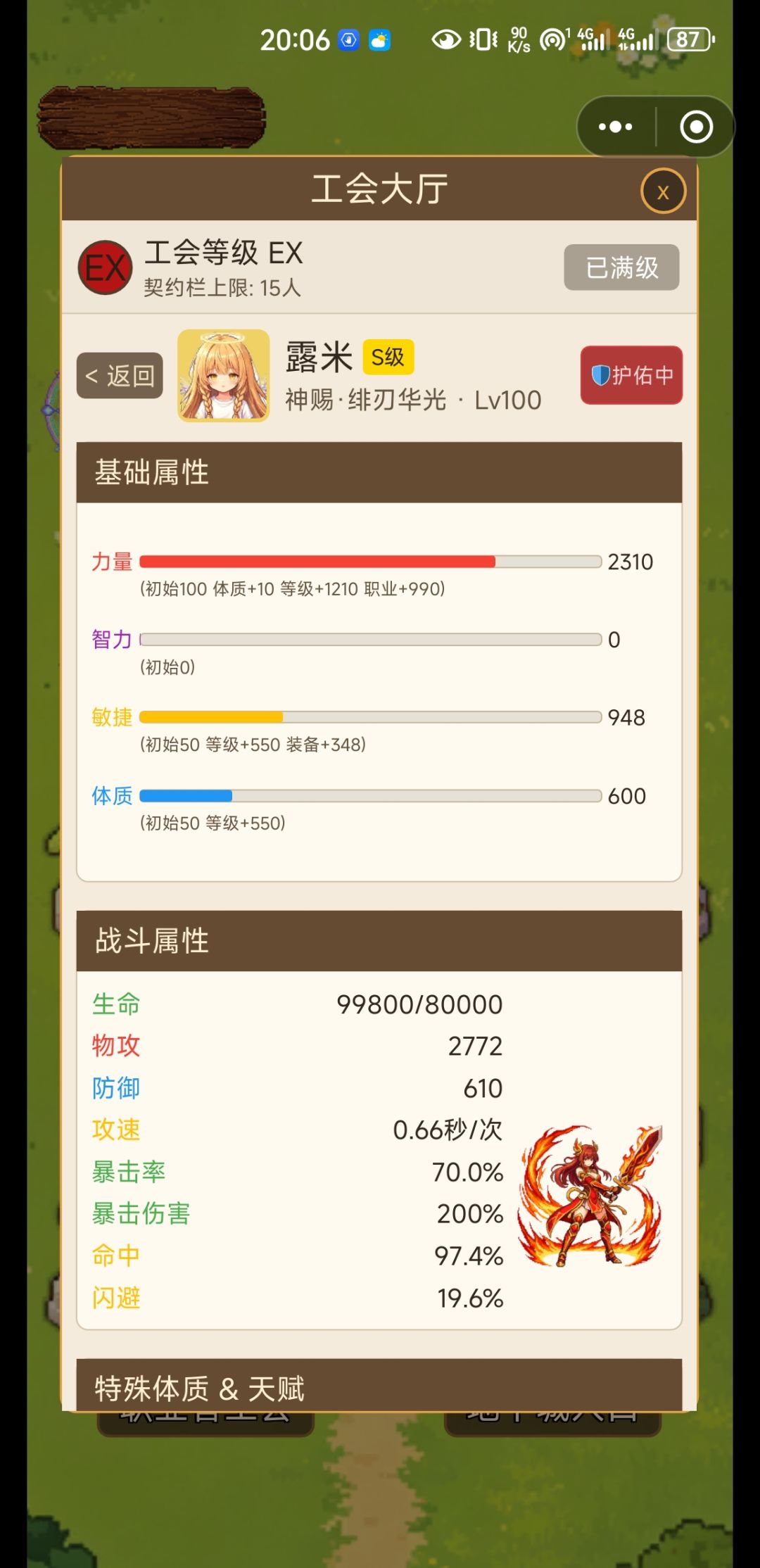Tap the 护佑中 button

pos(631,375)
